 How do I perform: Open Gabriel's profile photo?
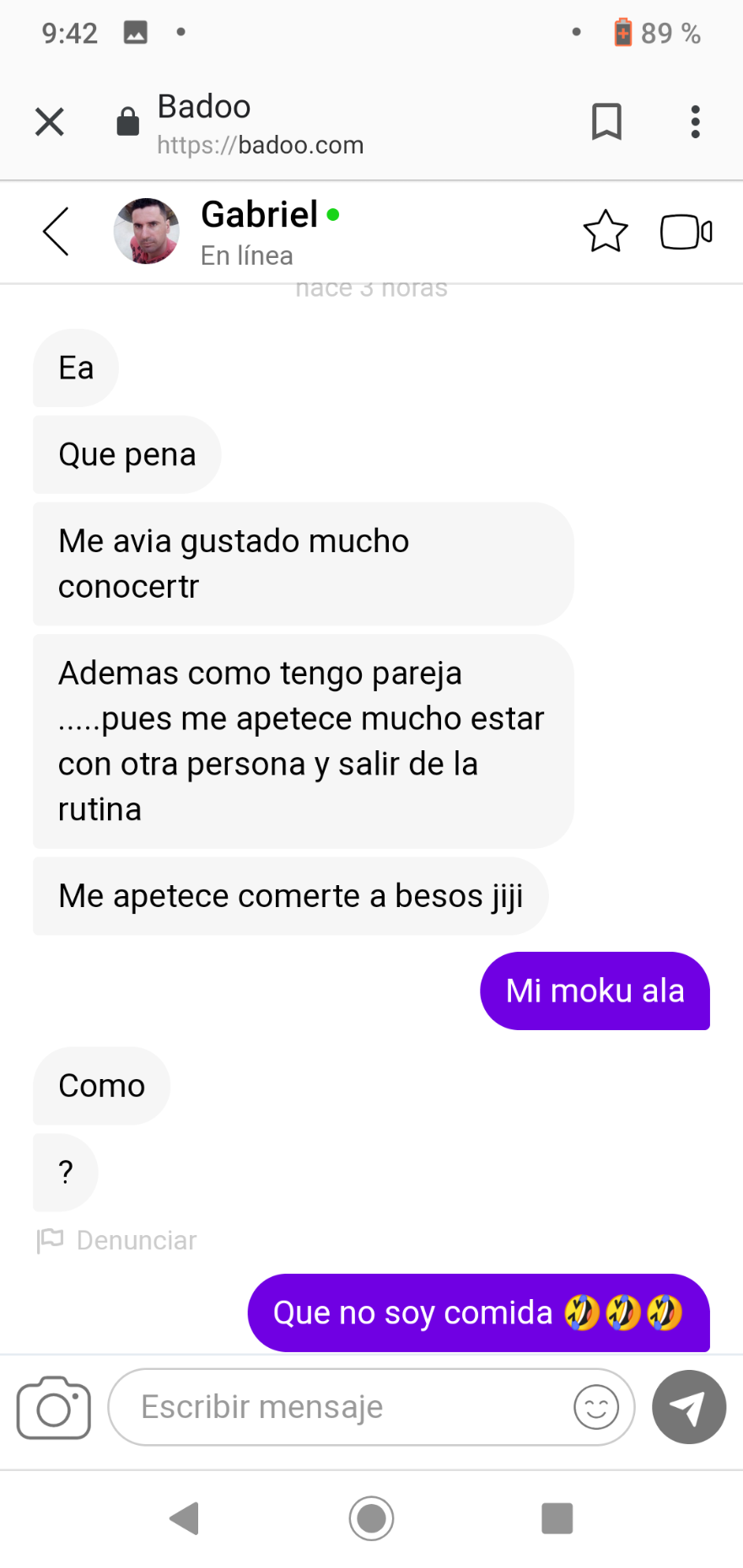point(147,231)
